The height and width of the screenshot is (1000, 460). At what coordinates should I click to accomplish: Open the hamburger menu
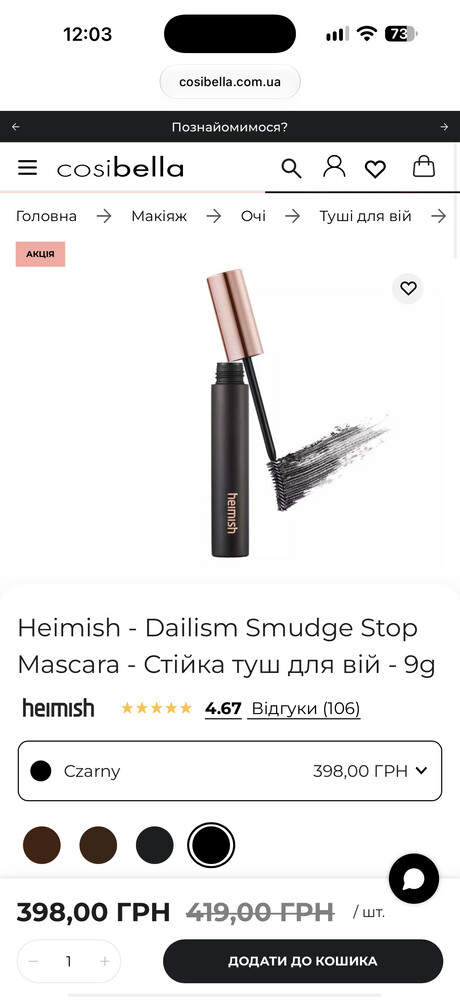pos(27,168)
